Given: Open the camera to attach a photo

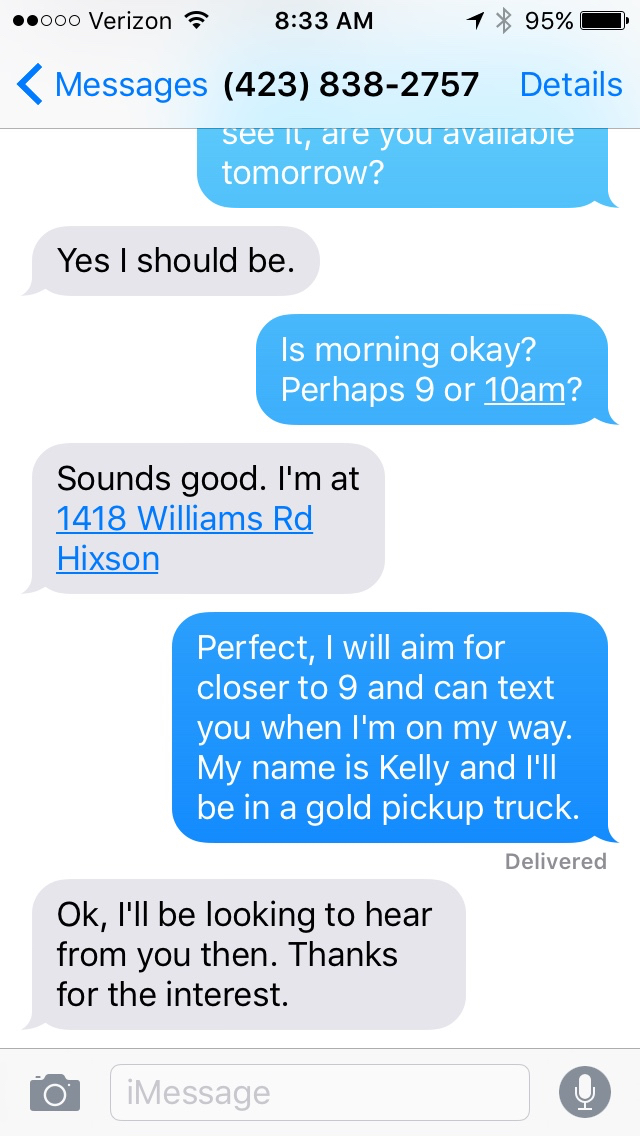Looking at the screenshot, I should 54,1092.
